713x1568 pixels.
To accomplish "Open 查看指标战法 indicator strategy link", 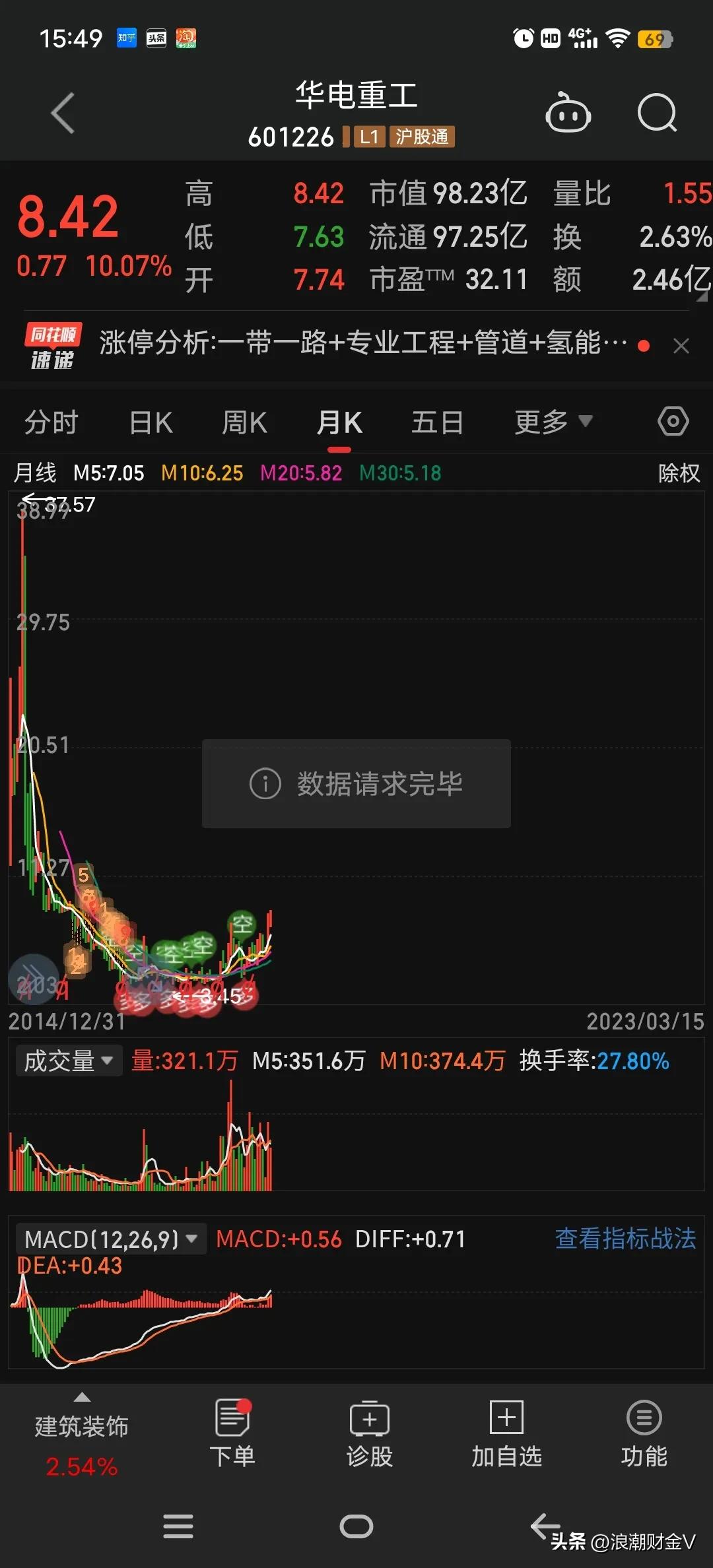I will 625,1237.
